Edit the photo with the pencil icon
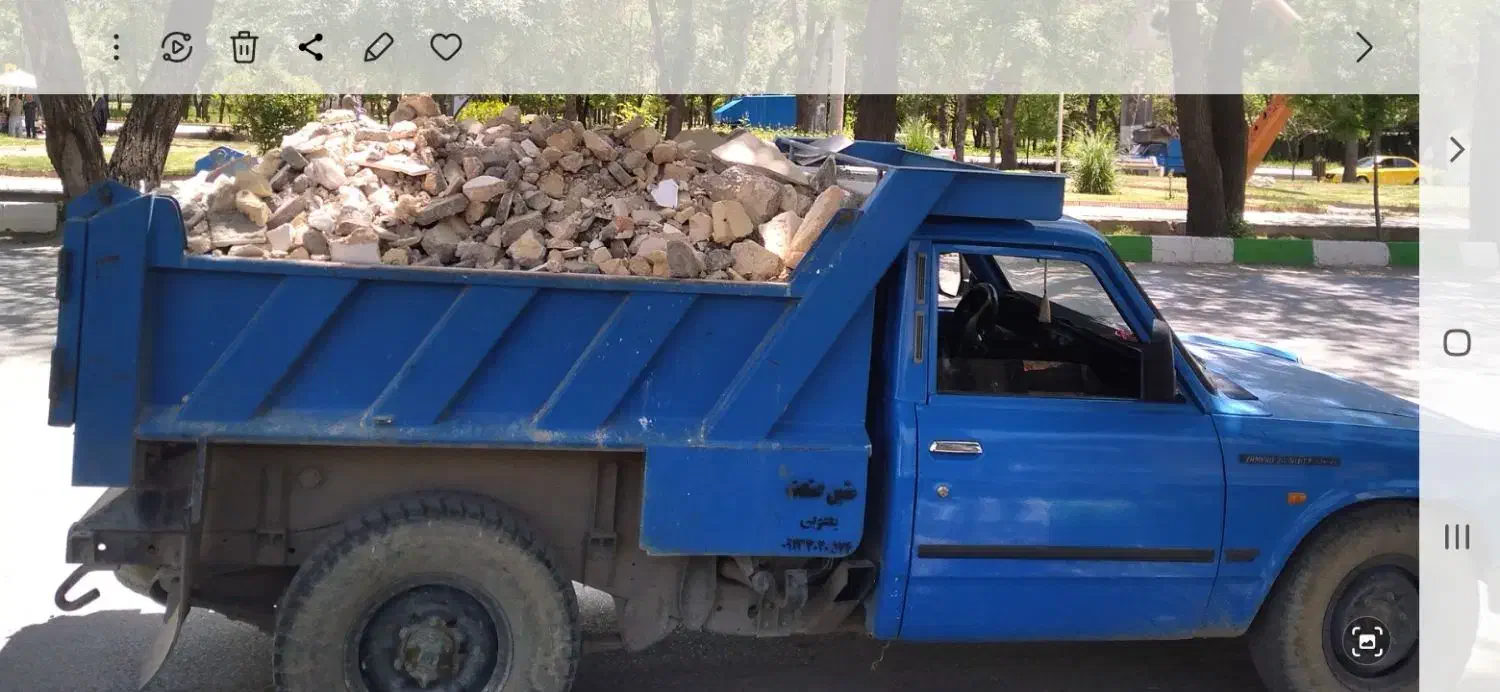The height and width of the screenshot is (692, 1500). coord(378,47)
